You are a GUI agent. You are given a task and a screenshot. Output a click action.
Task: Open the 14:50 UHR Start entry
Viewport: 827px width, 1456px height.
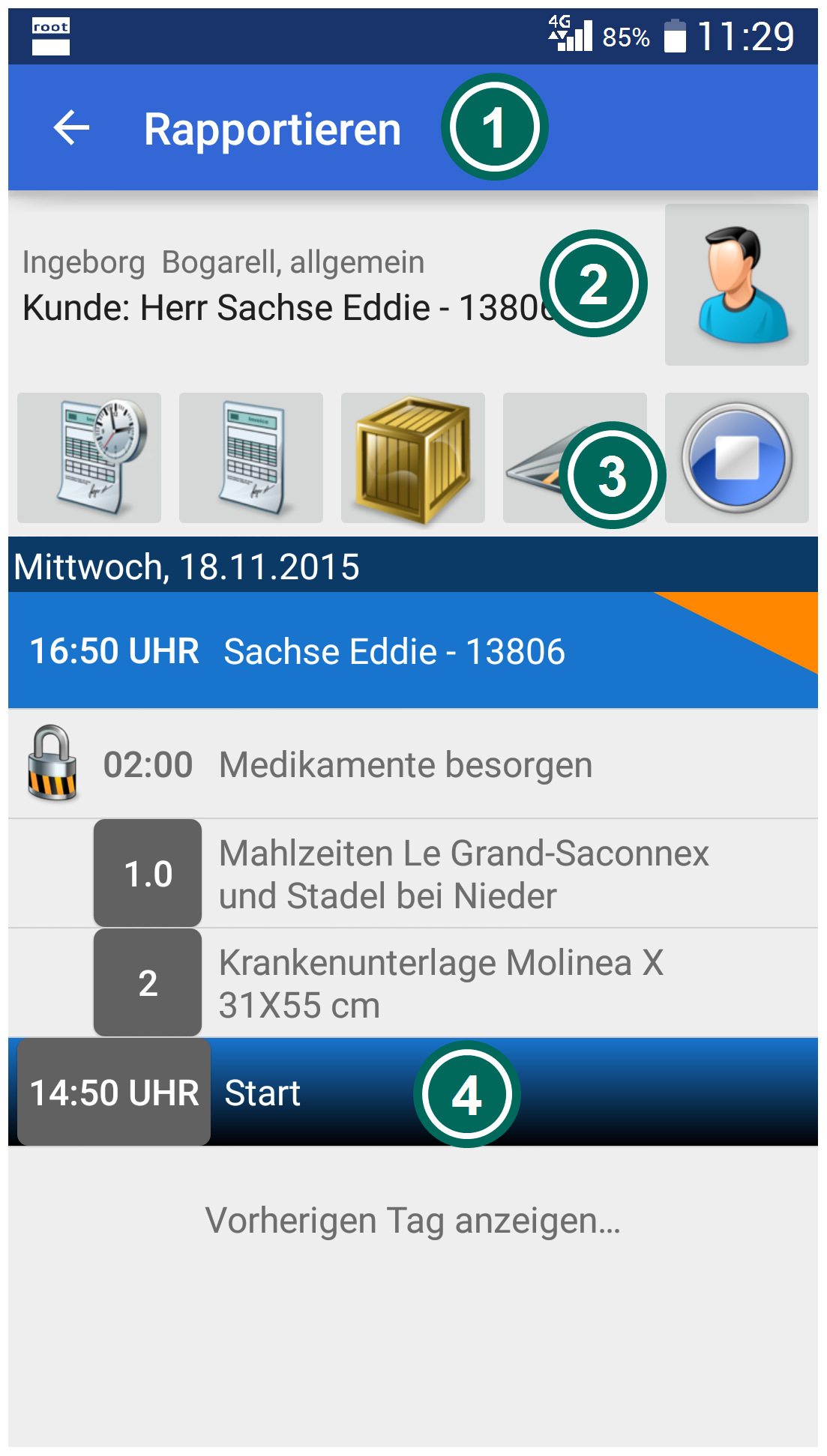413,1092
